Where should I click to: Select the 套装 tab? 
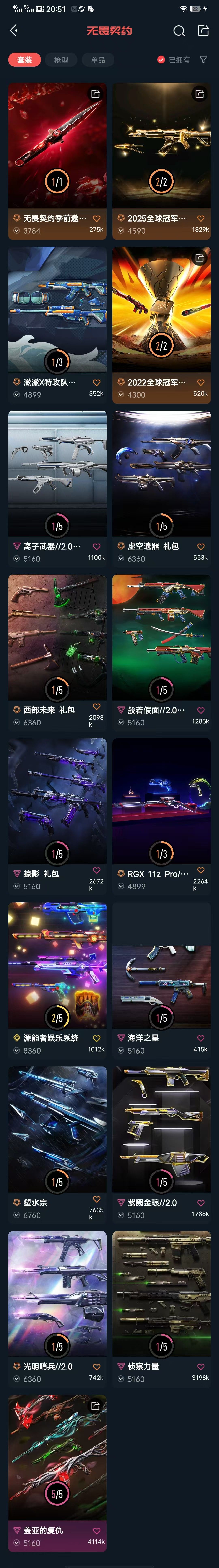pyautogui.click(x=24, y=60)
